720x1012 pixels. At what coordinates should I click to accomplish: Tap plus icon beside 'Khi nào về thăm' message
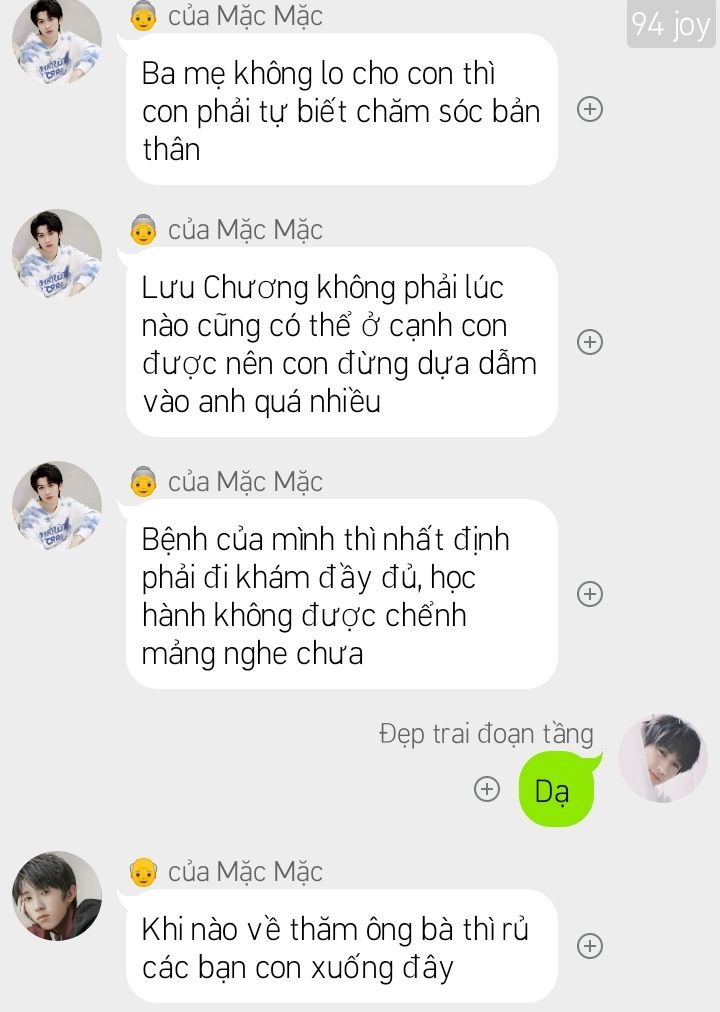click(590, 946)
